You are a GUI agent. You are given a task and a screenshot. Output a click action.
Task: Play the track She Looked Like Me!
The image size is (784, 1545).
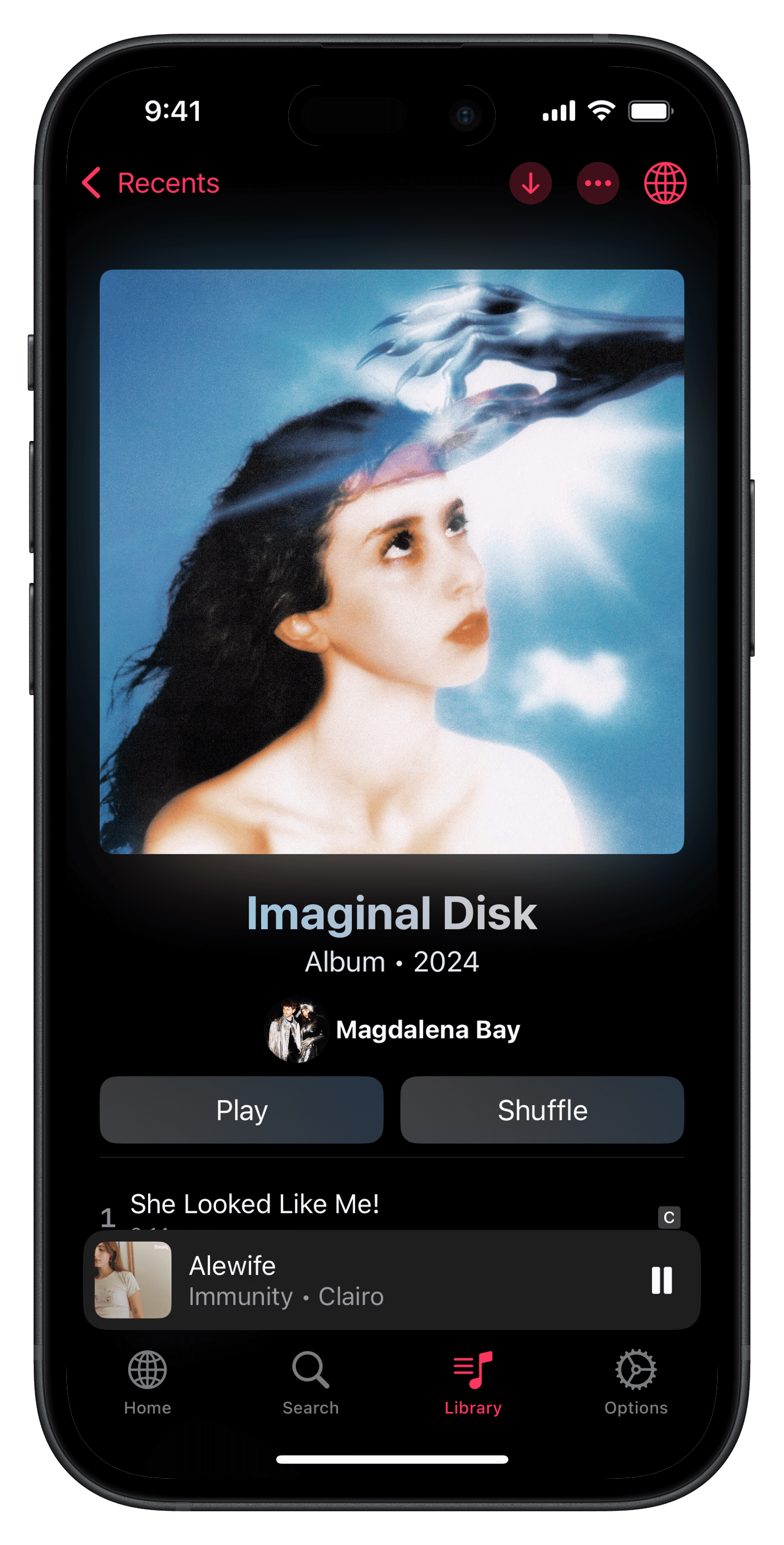pyautogui.click(x=255, y=1204)
